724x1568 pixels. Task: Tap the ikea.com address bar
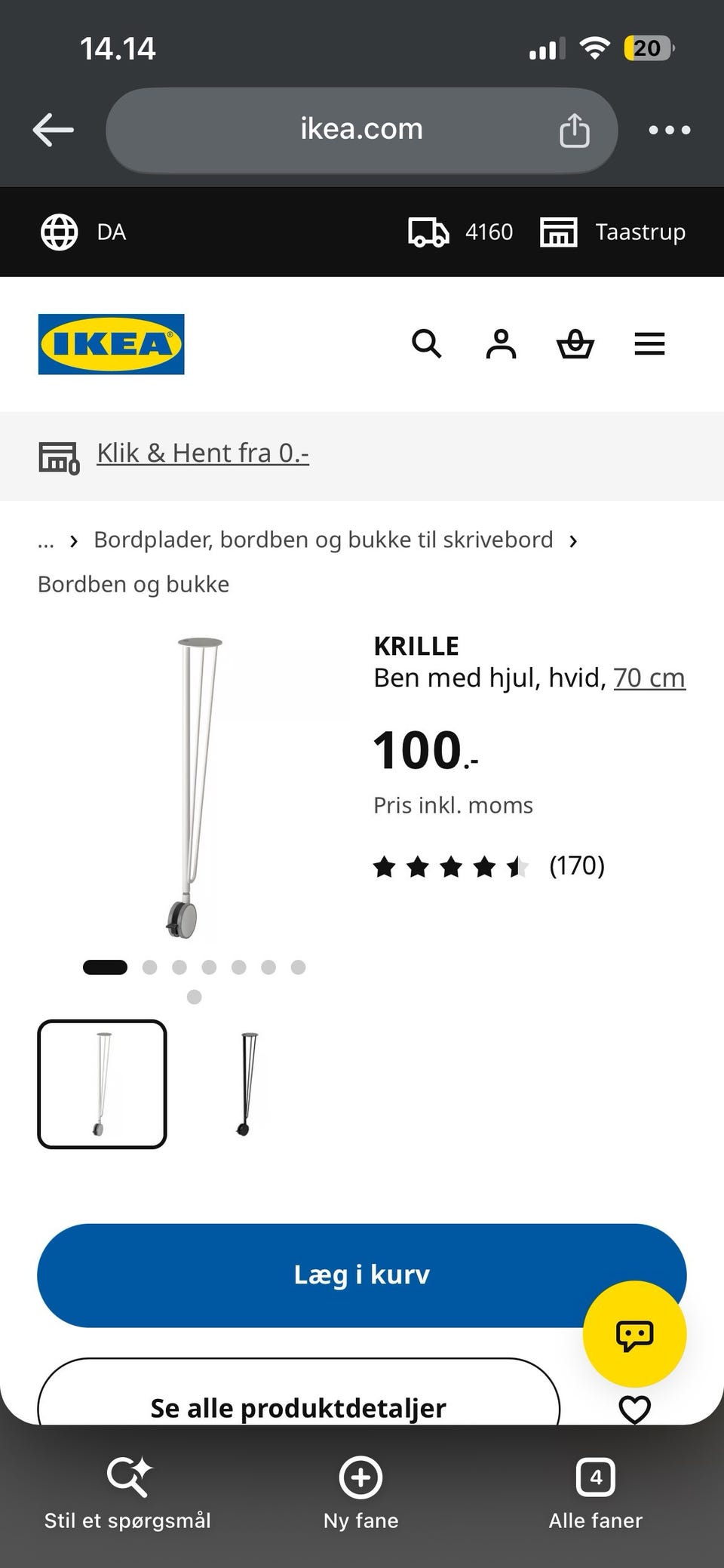tap(361, 130)
